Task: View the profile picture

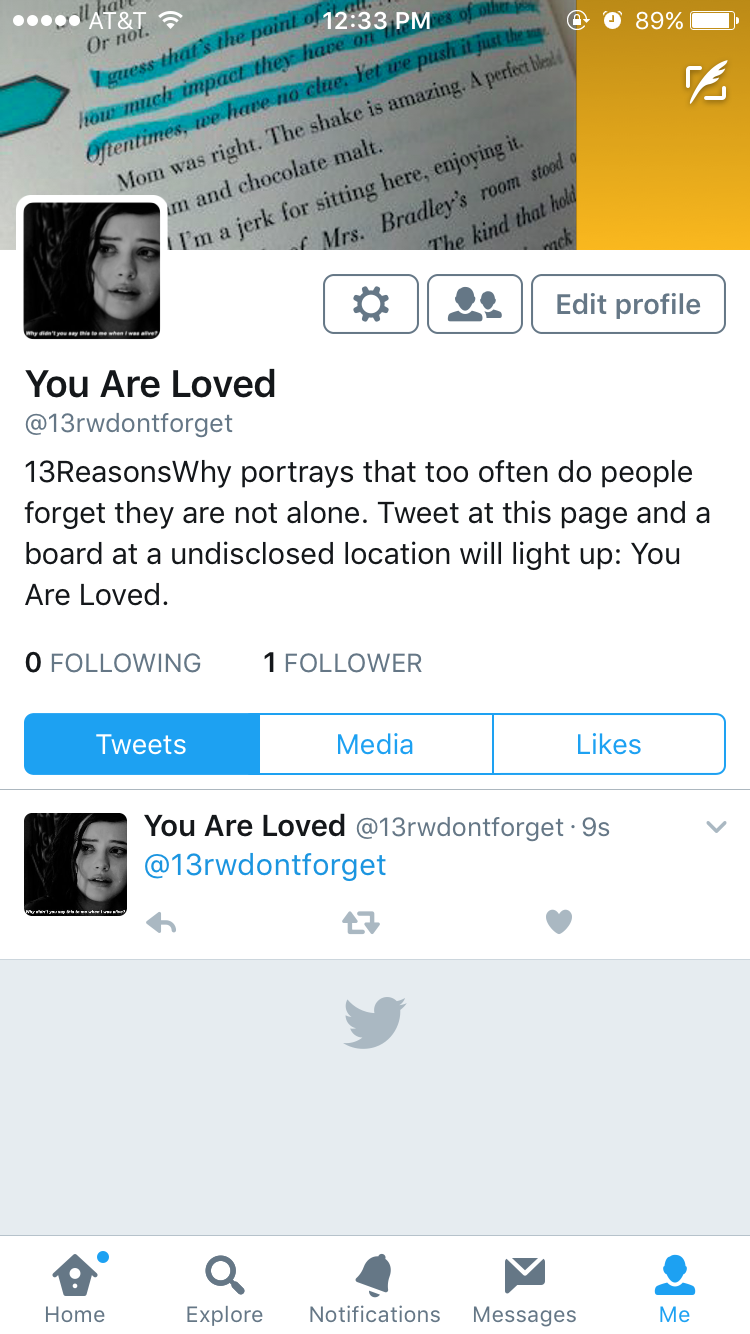Action: [92, 270]
